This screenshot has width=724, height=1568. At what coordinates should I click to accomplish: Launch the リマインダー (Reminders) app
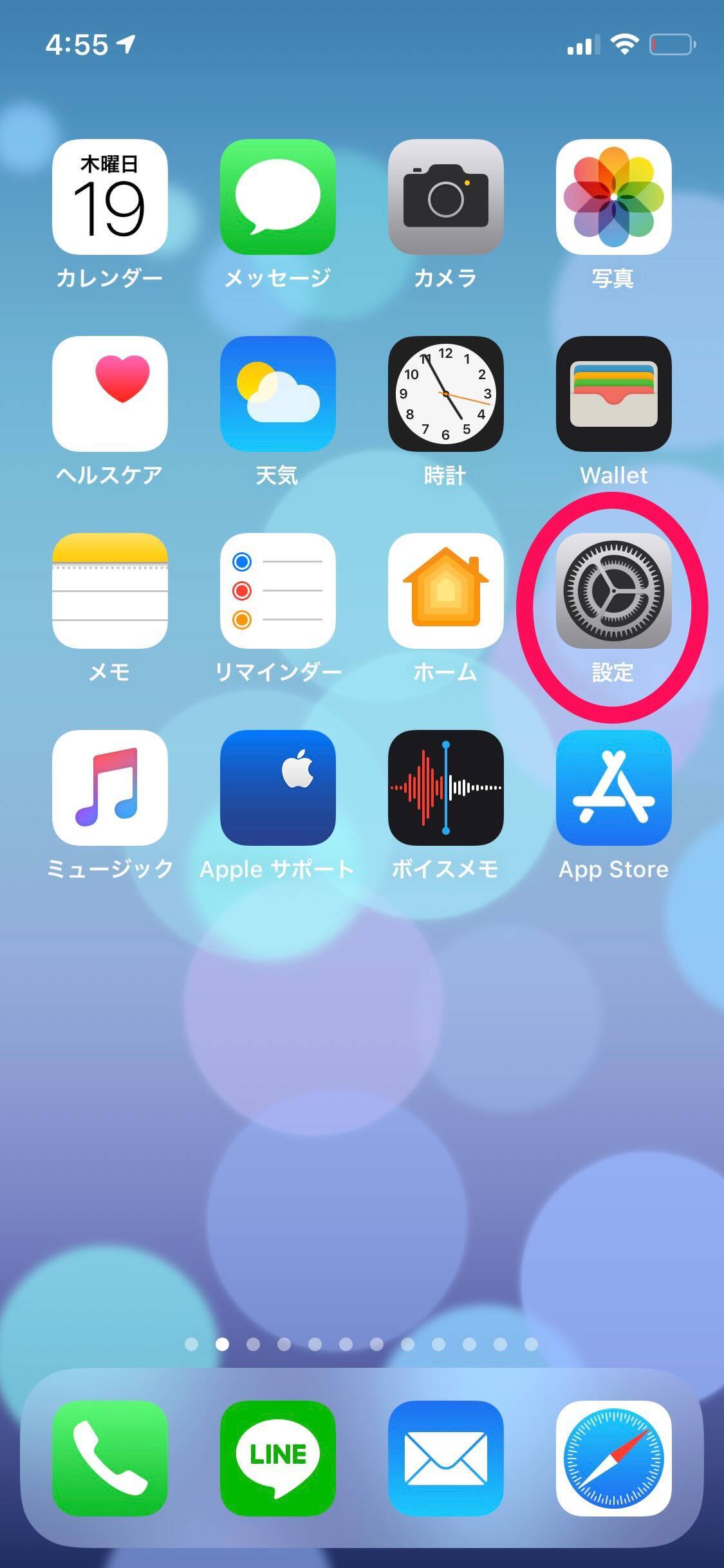click(x=277, y=591)
